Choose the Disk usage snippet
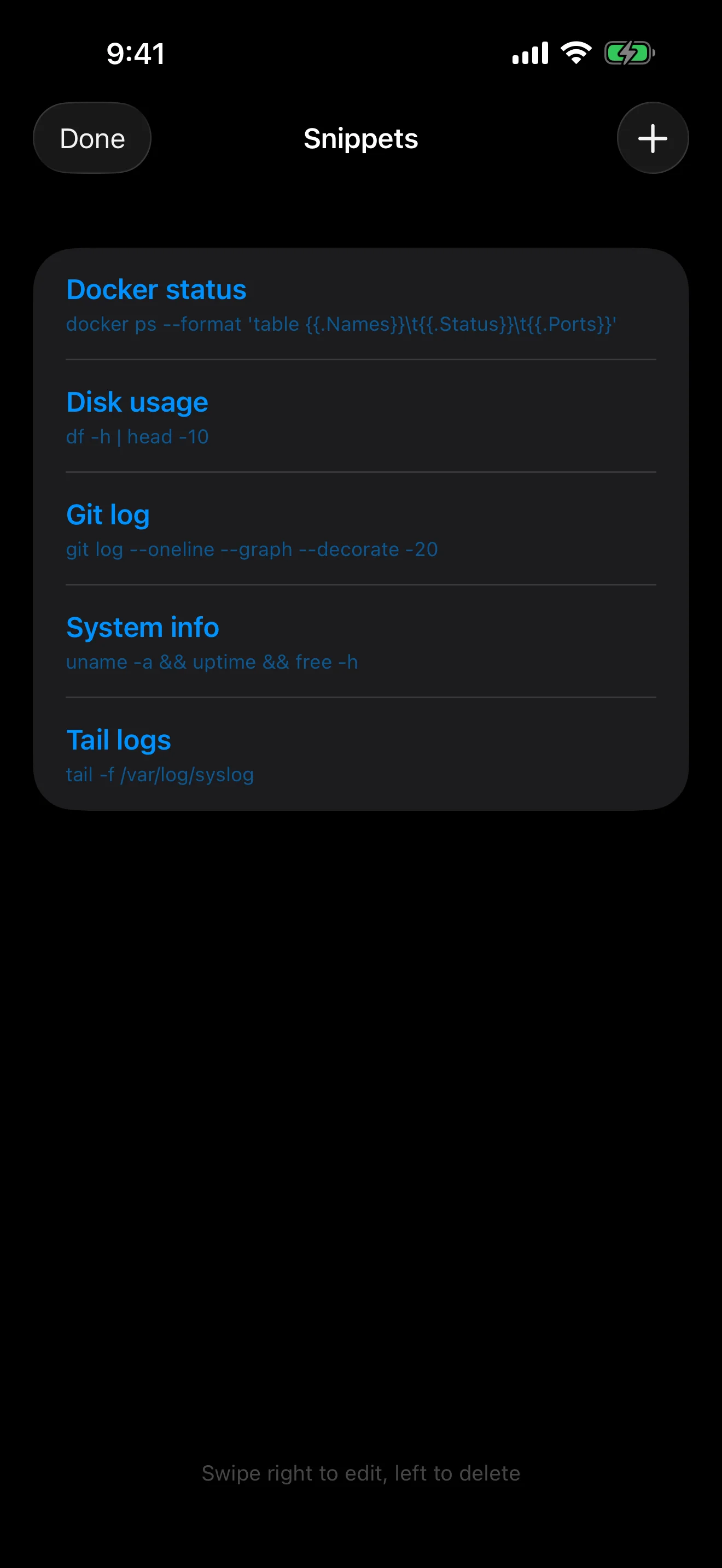This screenshot has width=722, height=1568. tap(359, 417)
